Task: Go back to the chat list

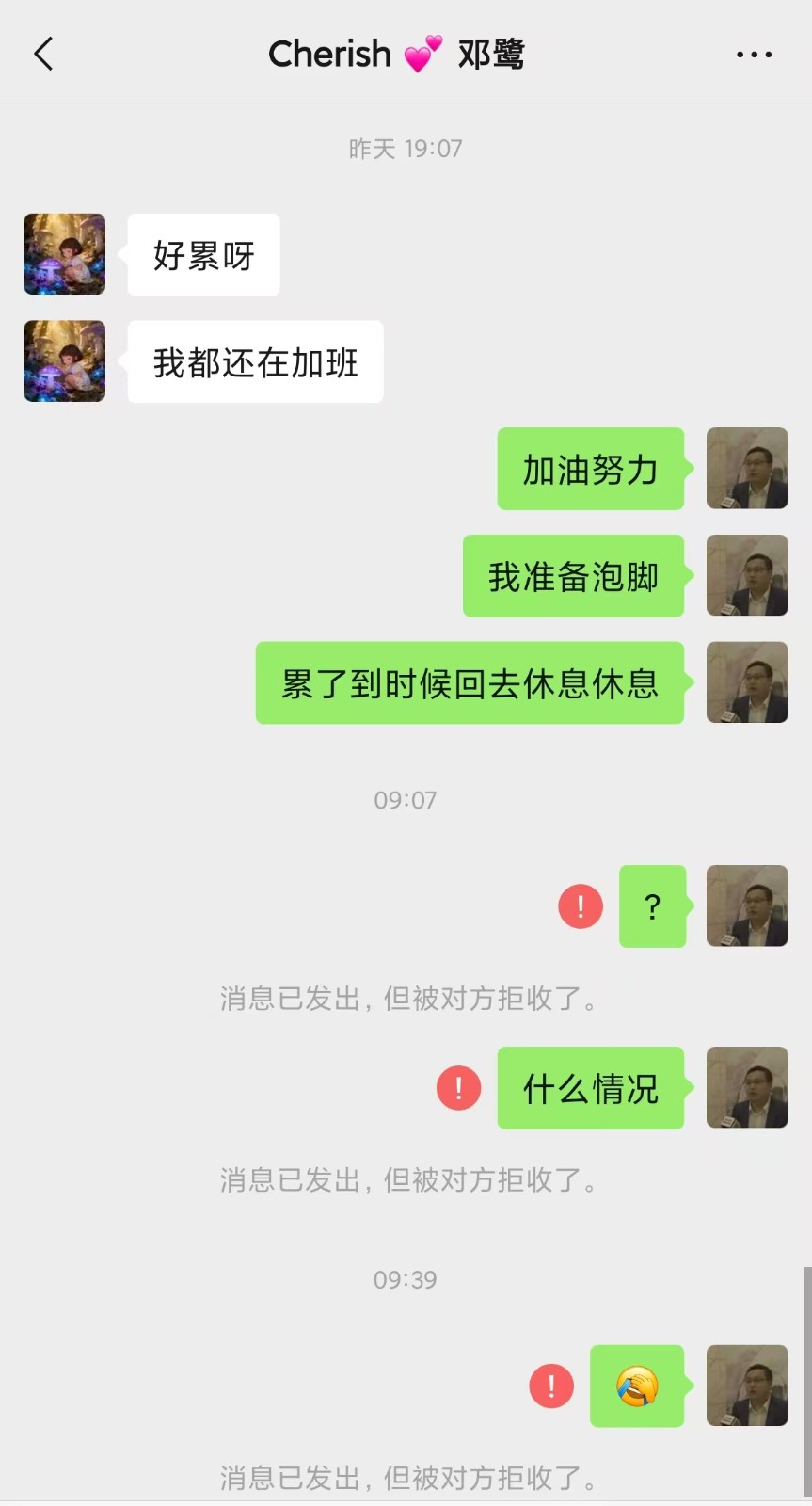Action: [43, 55]
